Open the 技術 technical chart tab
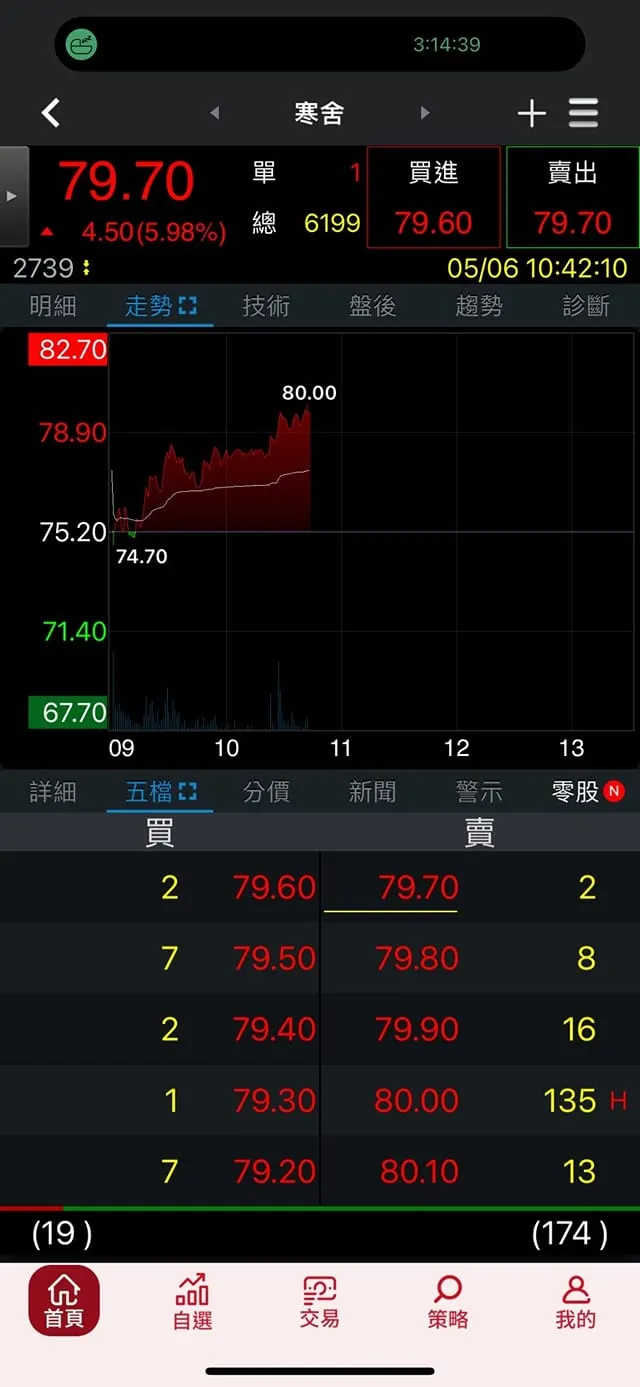 tap(266, 306)
